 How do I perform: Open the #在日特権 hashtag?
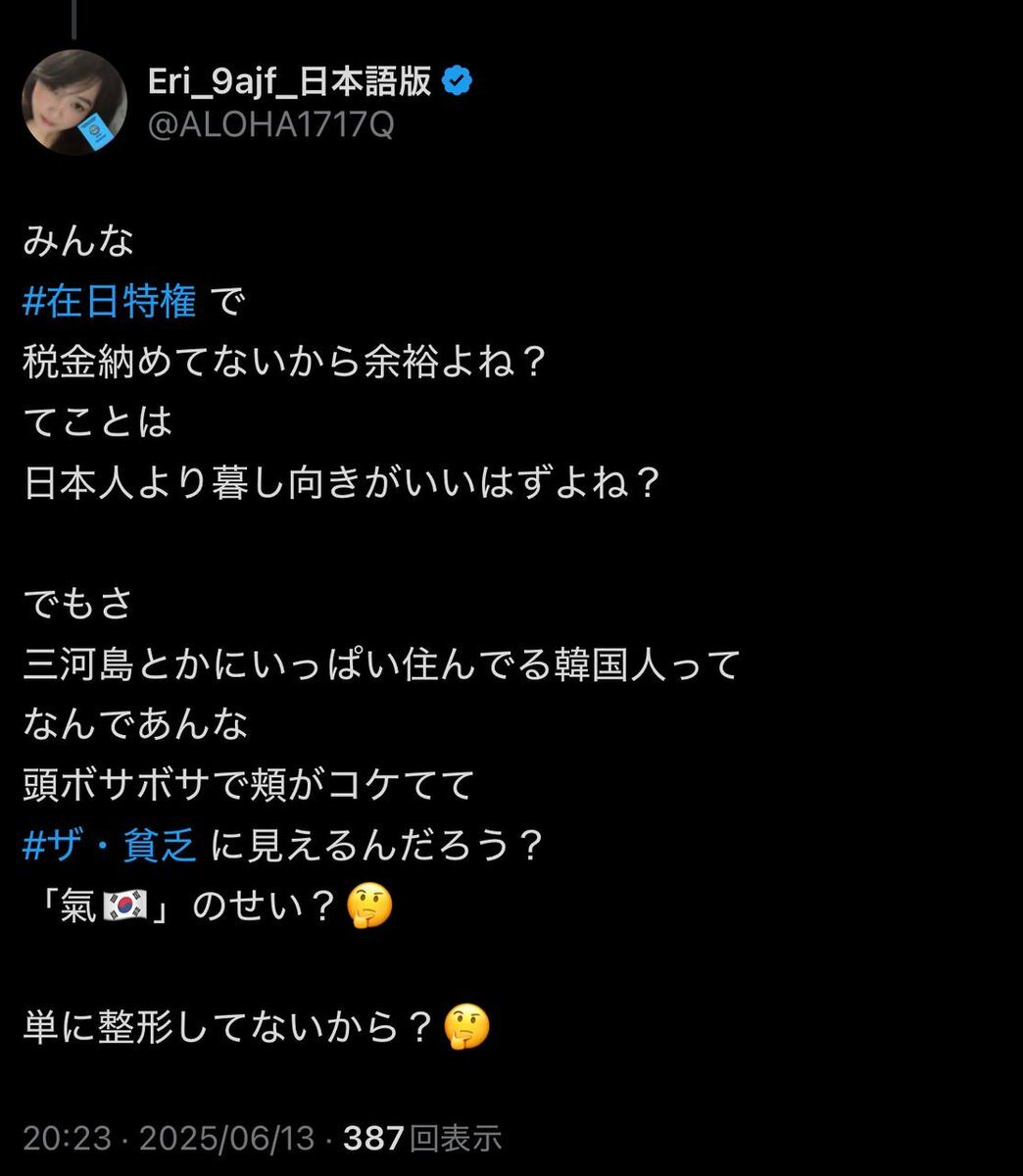[x=110, y=302]
